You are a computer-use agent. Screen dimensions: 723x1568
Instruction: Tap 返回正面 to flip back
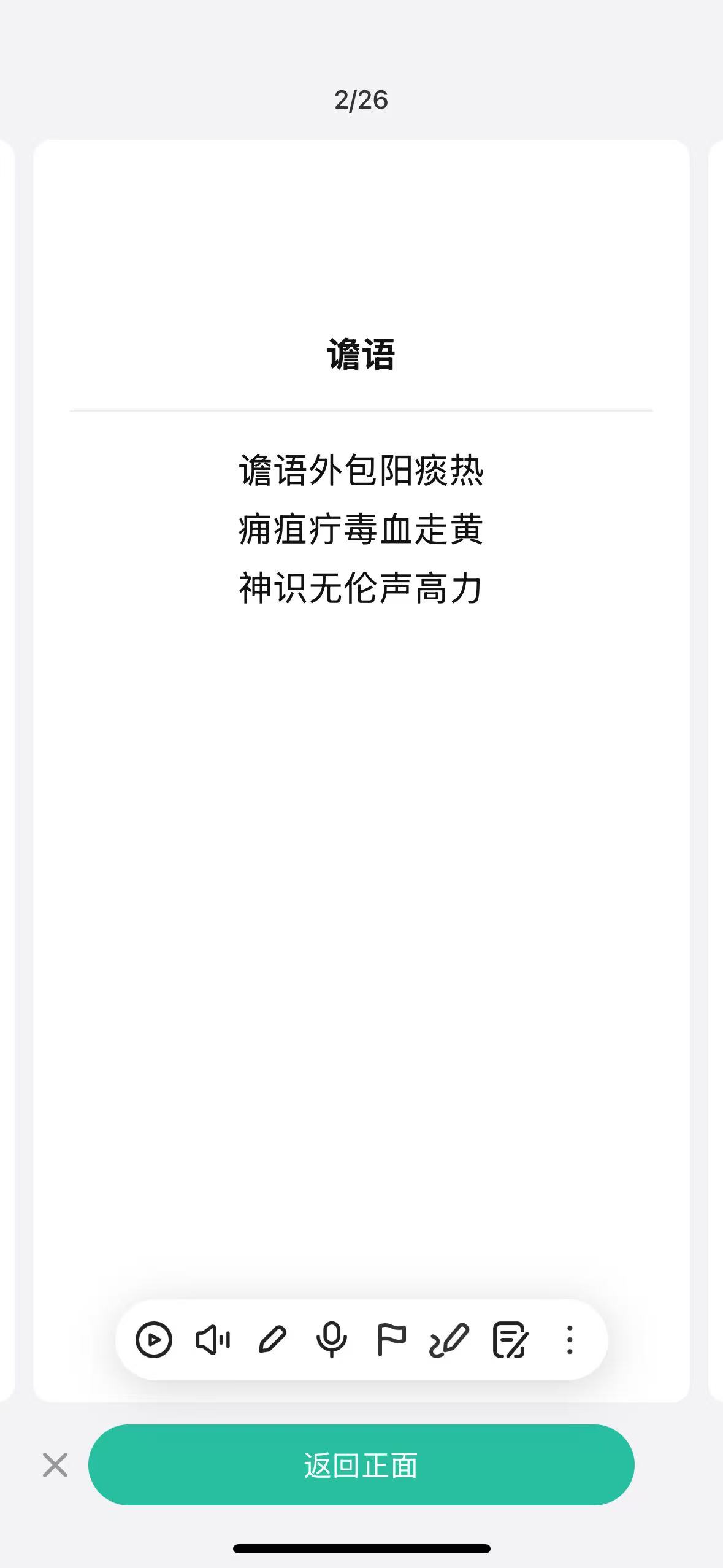pos(361,1465)
